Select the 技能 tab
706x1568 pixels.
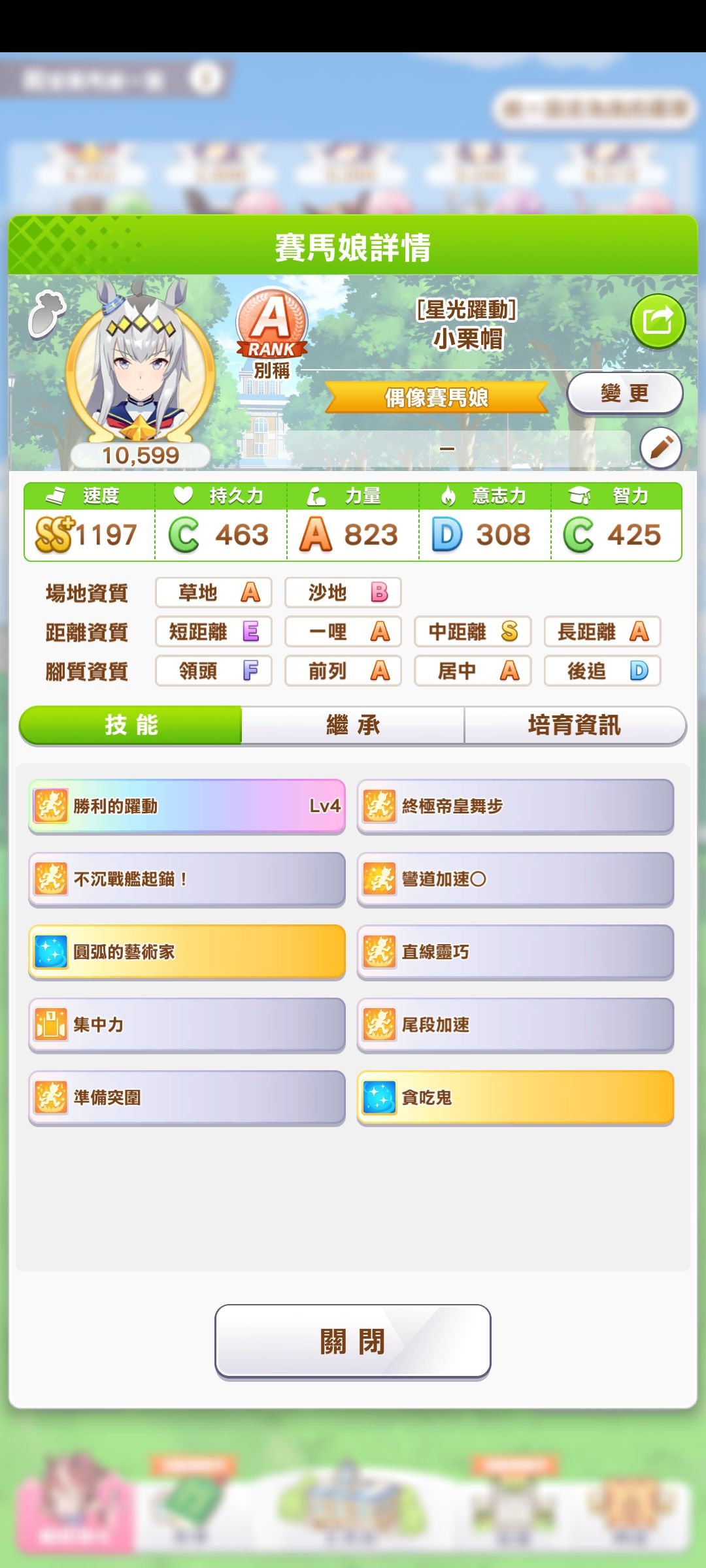(131, 725)
